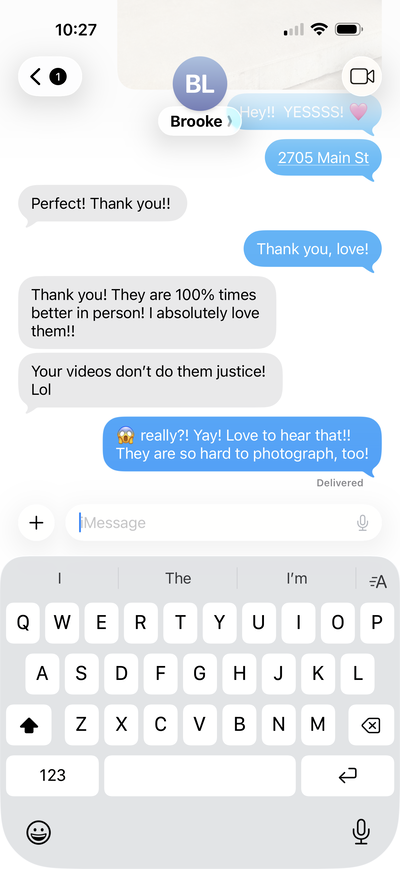Start keyboard dictation with the bottom microphone

pos(361,832)
